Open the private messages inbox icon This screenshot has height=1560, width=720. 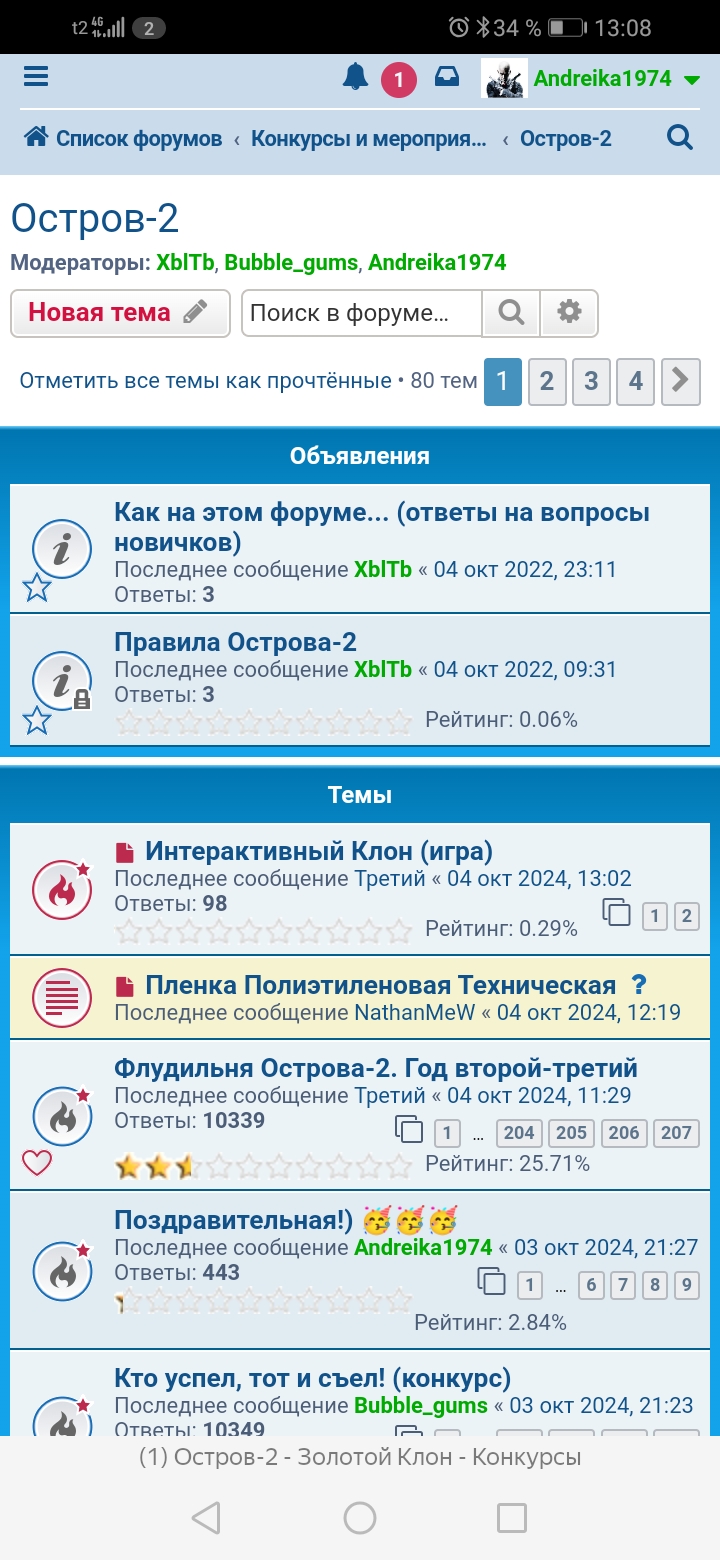click(446, 78)
